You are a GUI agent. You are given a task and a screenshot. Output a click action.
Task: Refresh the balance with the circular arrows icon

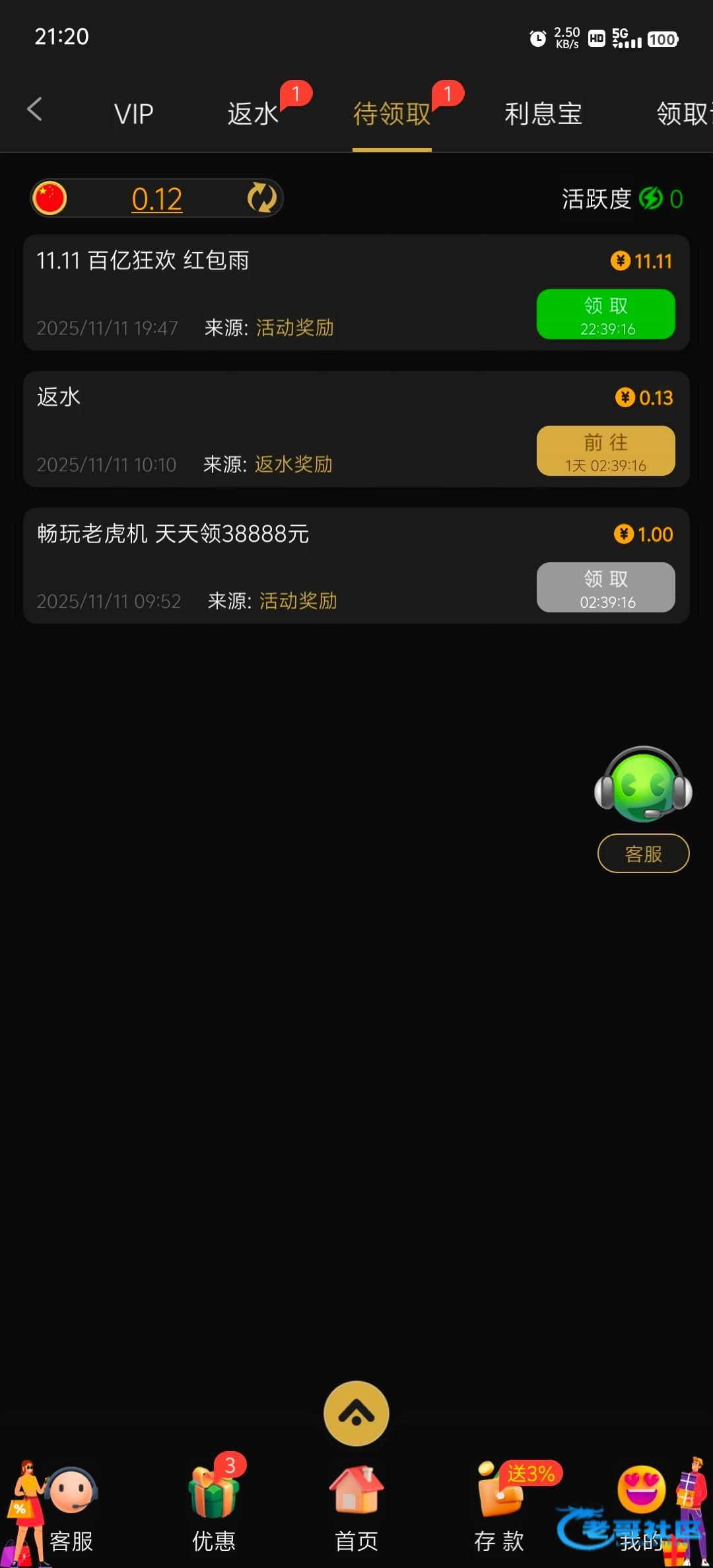[x=261, y=198]
